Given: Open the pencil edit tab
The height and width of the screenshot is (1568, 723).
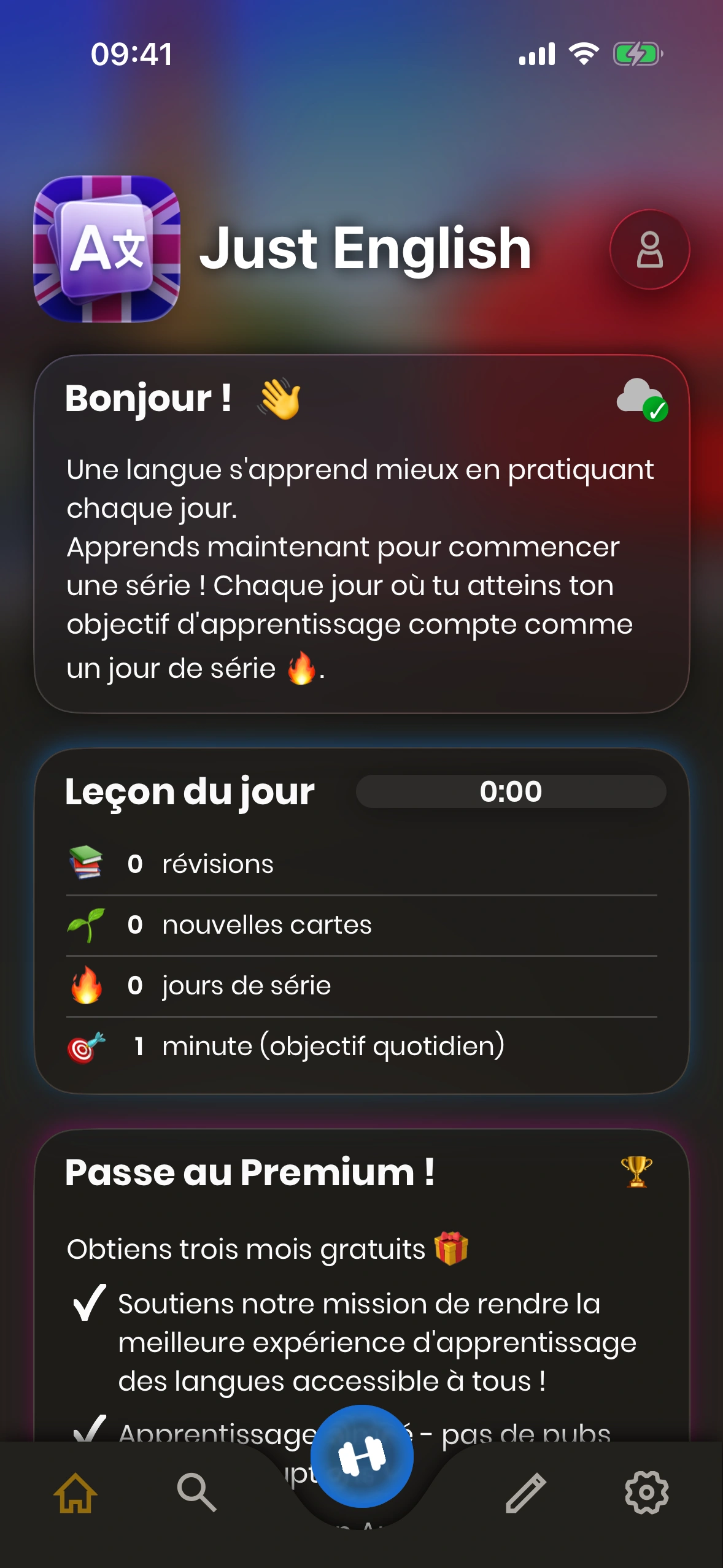Looking at the screenshot, I should point(526,1492).
